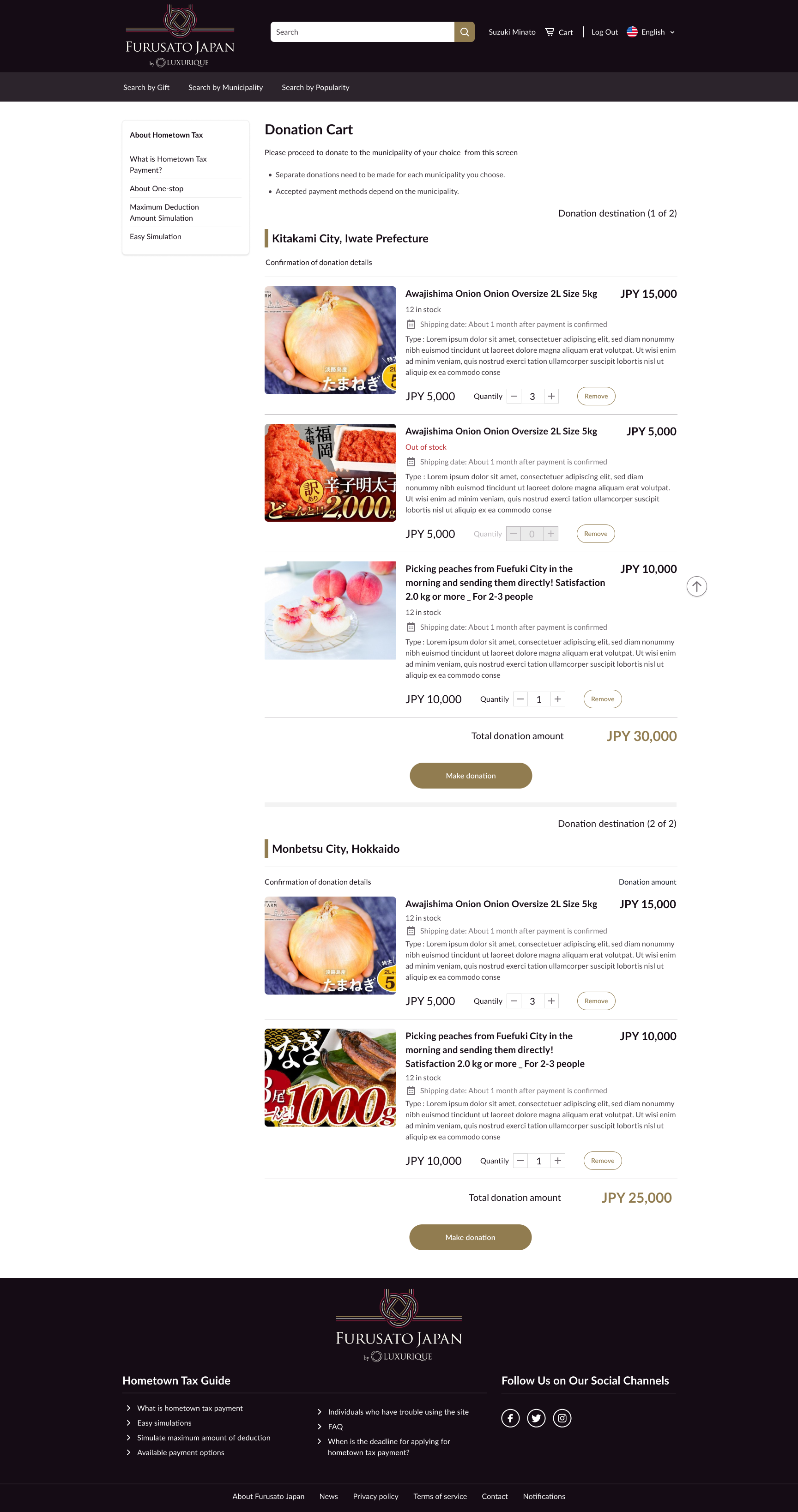Open Search by Popularity
Screen dimensions: 798x1512
click(315, 87)
